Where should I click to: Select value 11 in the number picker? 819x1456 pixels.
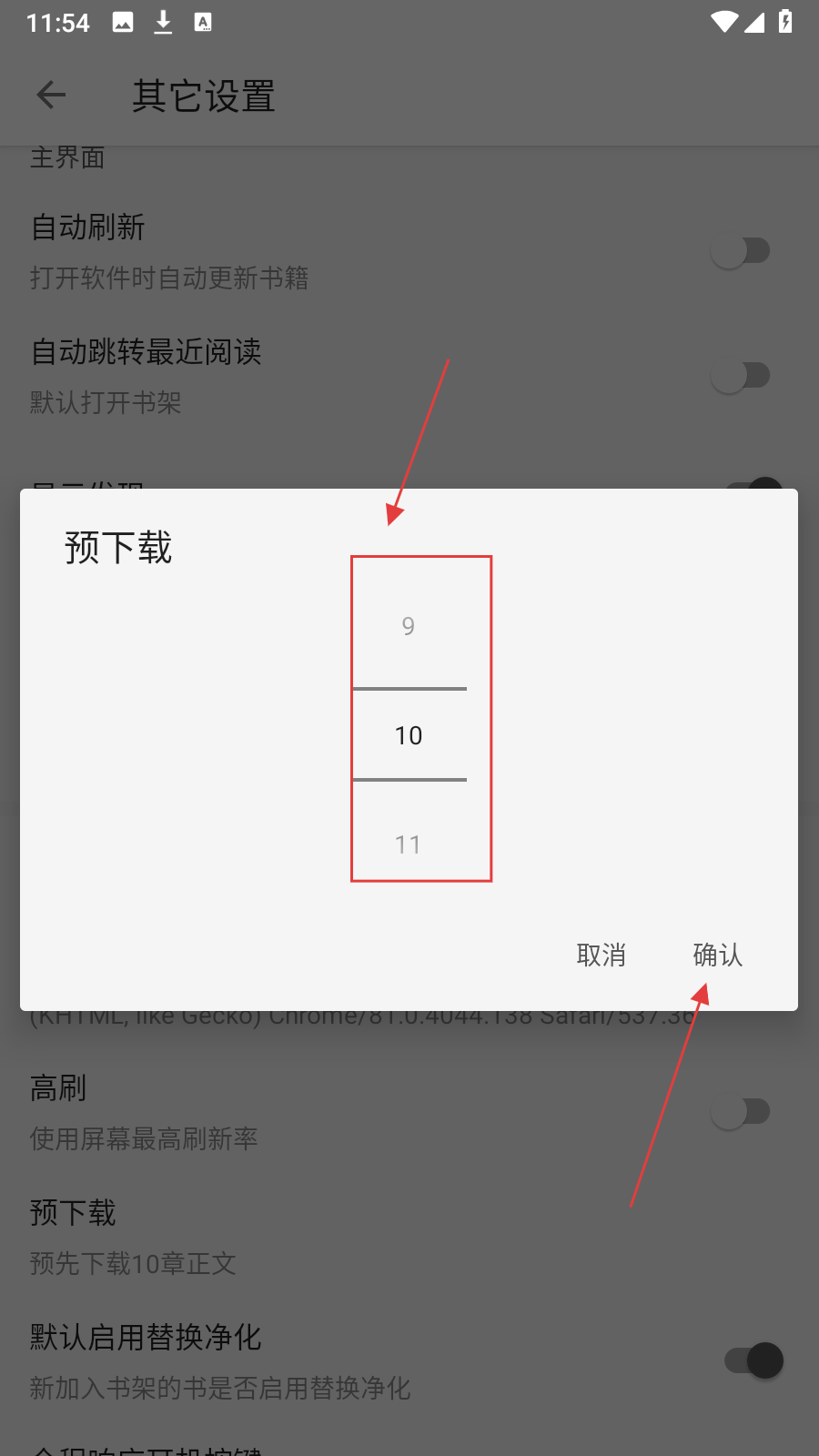[409, 844]
